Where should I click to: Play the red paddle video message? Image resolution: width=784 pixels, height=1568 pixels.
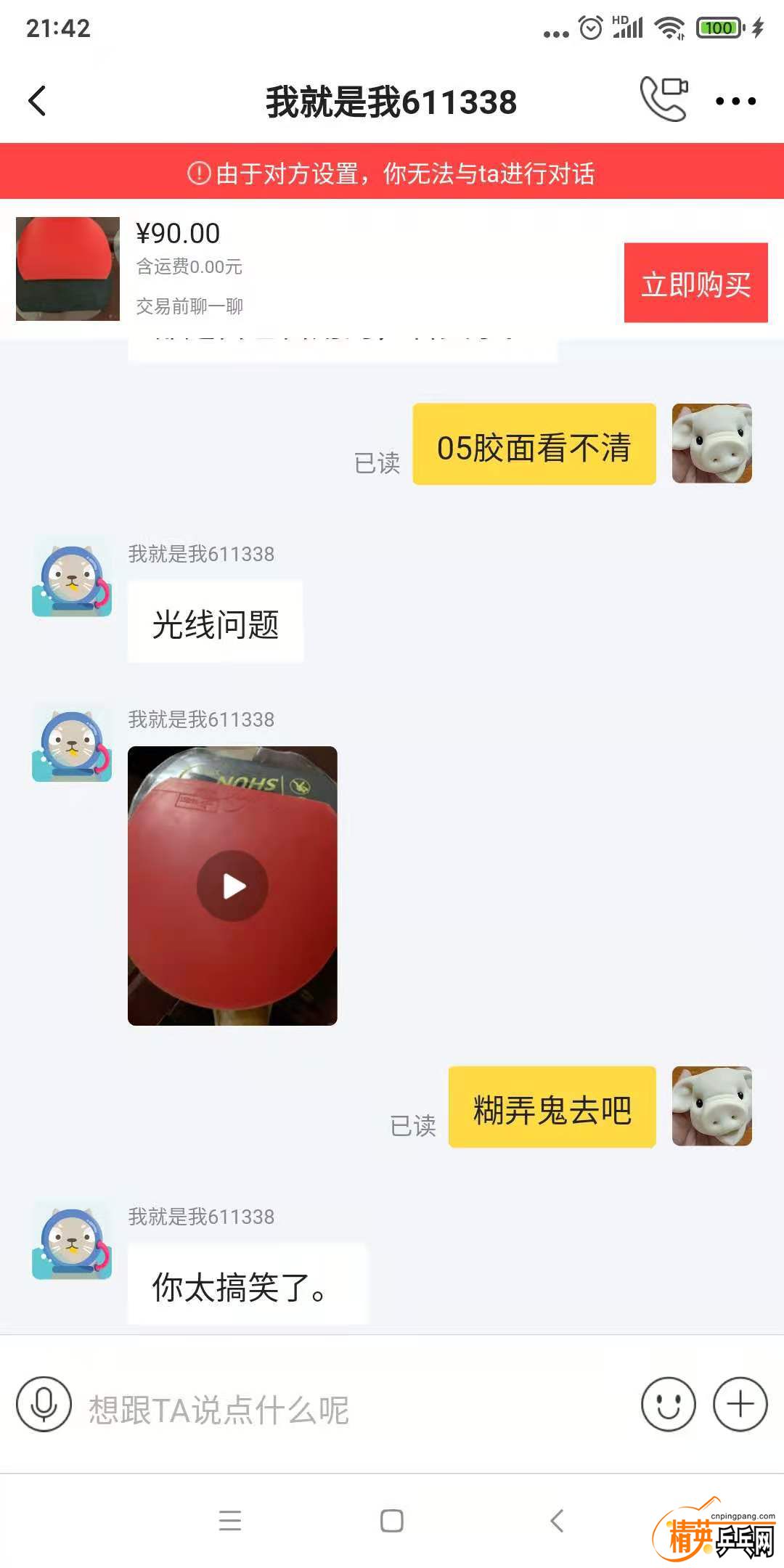[232, 886]
